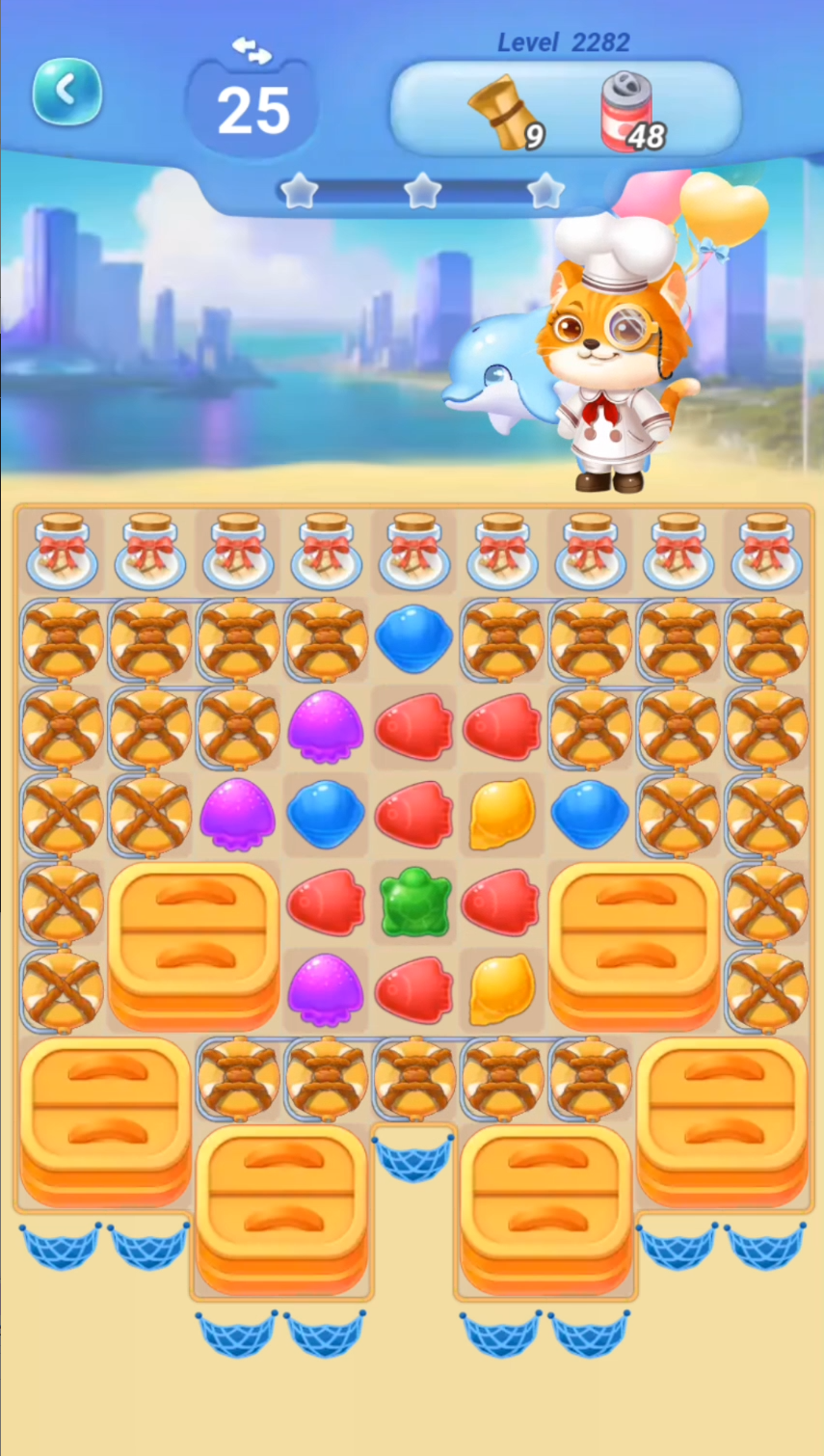Select the green turtle candy

click(x=414, y=903)
